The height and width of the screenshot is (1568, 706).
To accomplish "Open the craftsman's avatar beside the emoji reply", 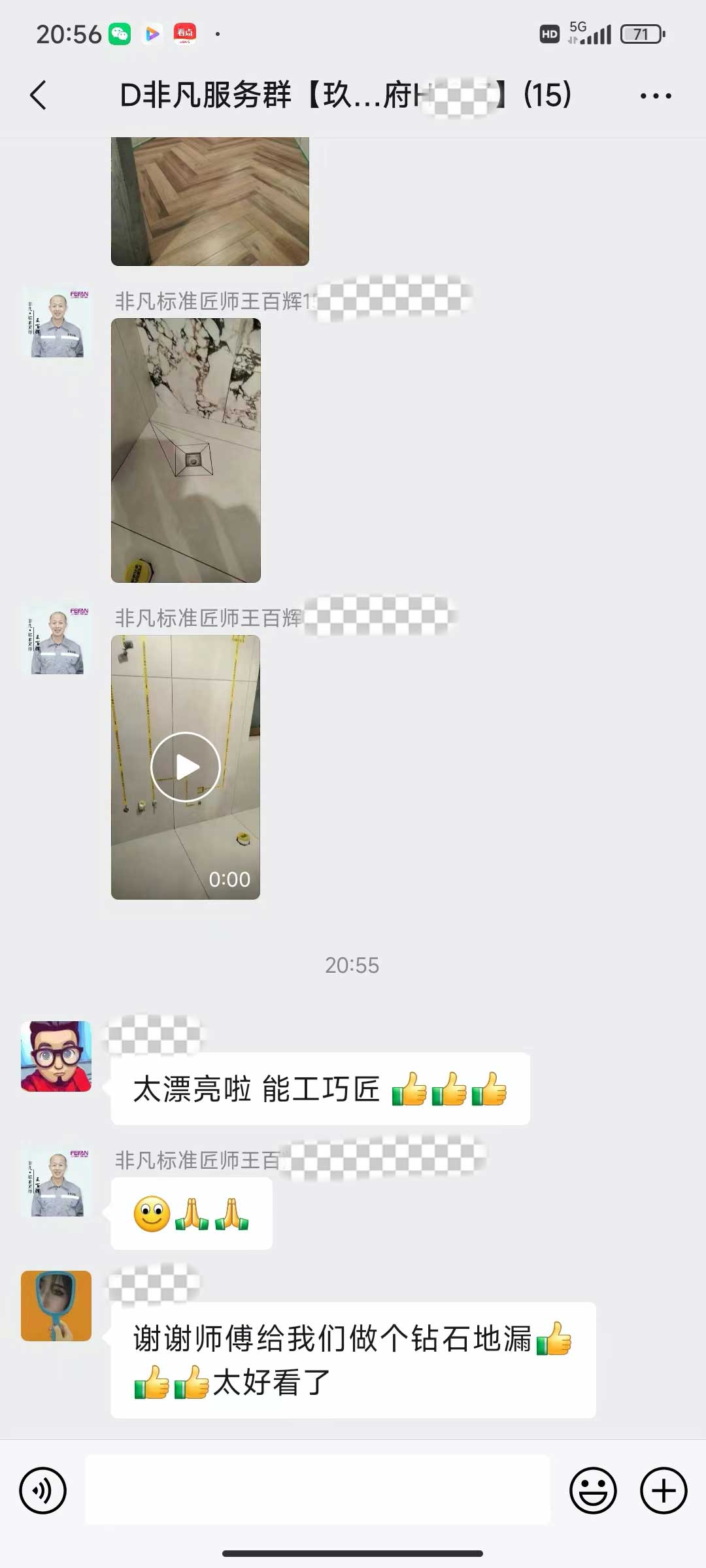I will point(56,1182).
